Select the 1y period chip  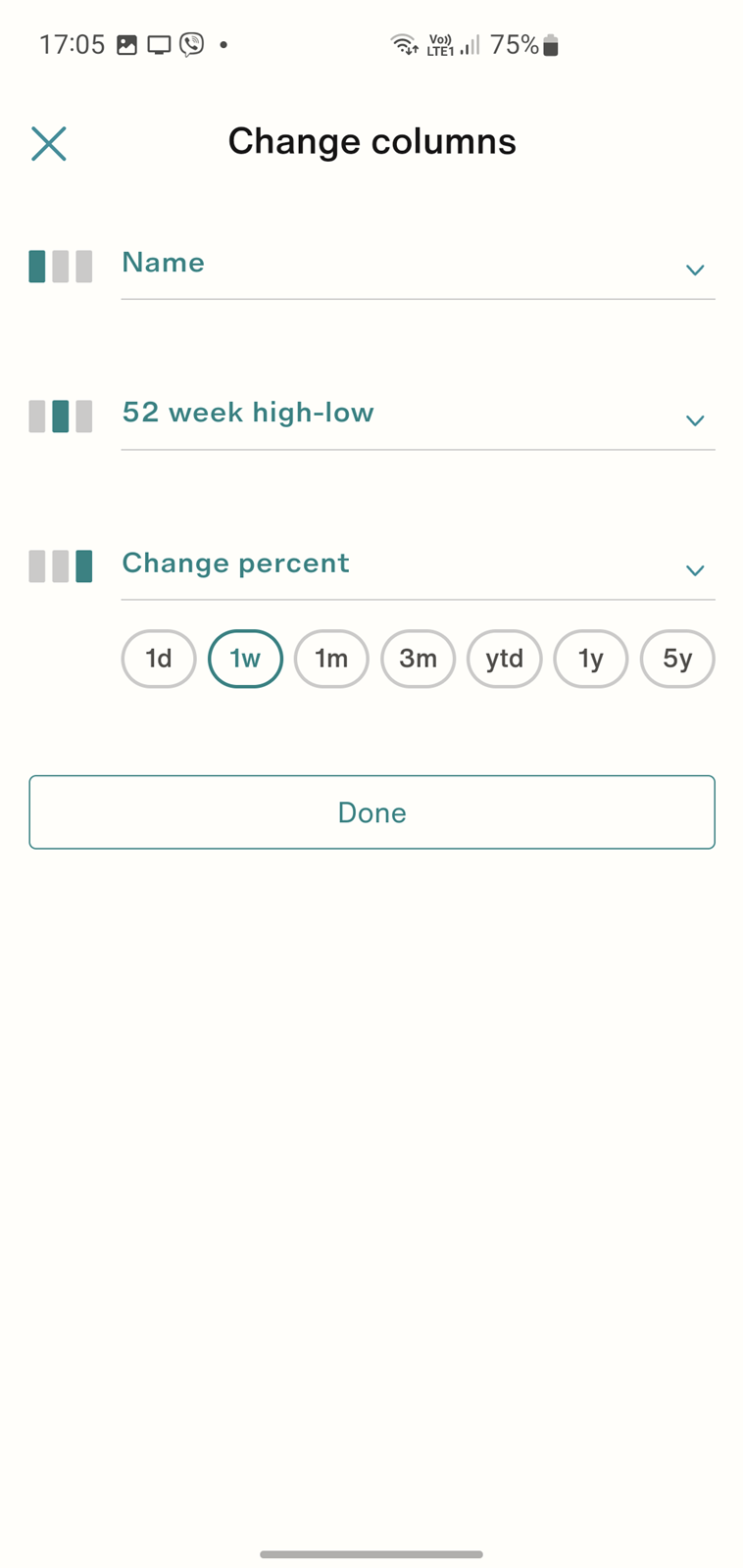591,659
